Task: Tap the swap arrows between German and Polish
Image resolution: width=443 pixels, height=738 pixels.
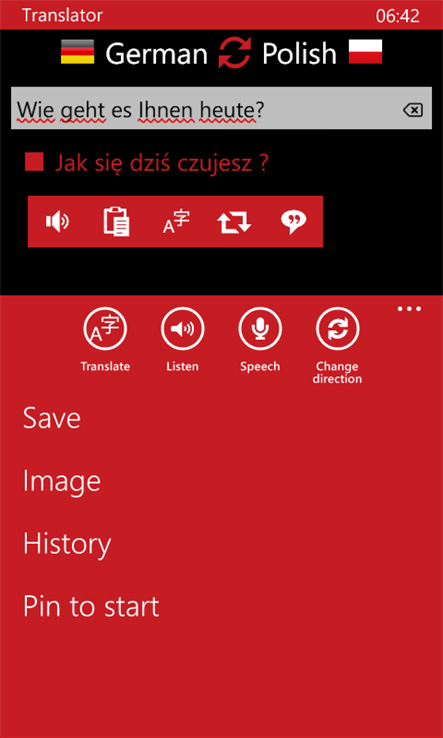Action: [234, 53]
